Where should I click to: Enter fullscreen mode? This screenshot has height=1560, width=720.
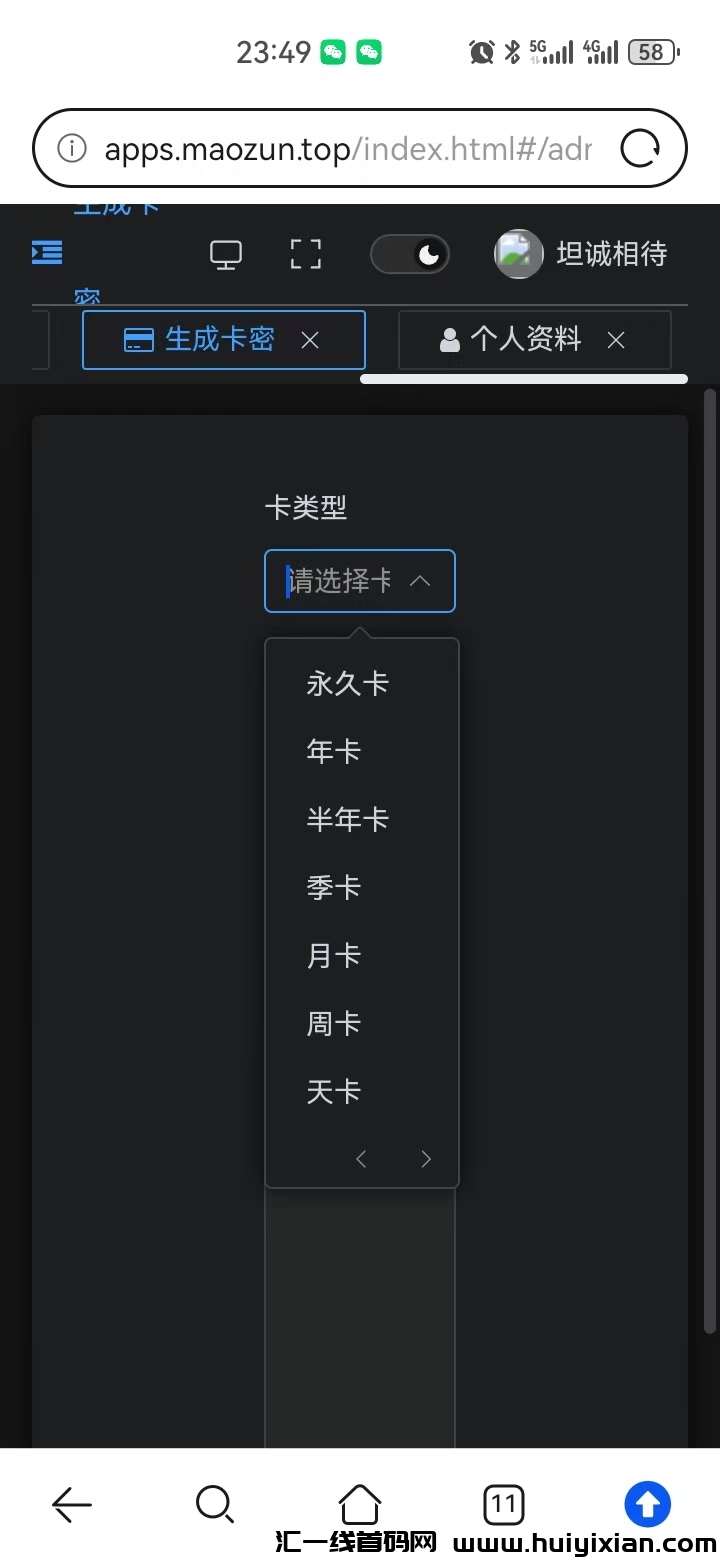305,255
